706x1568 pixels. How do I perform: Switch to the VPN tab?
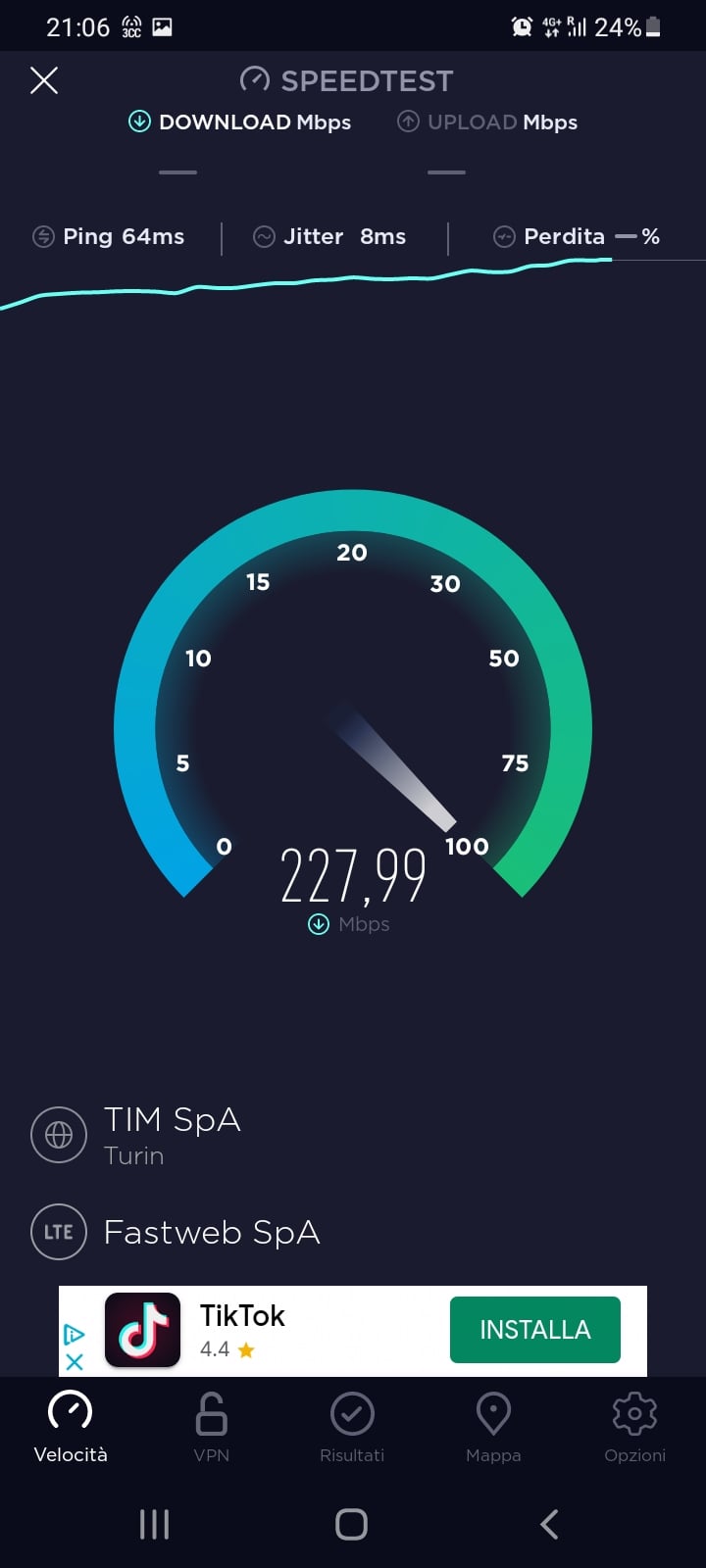211,1427
